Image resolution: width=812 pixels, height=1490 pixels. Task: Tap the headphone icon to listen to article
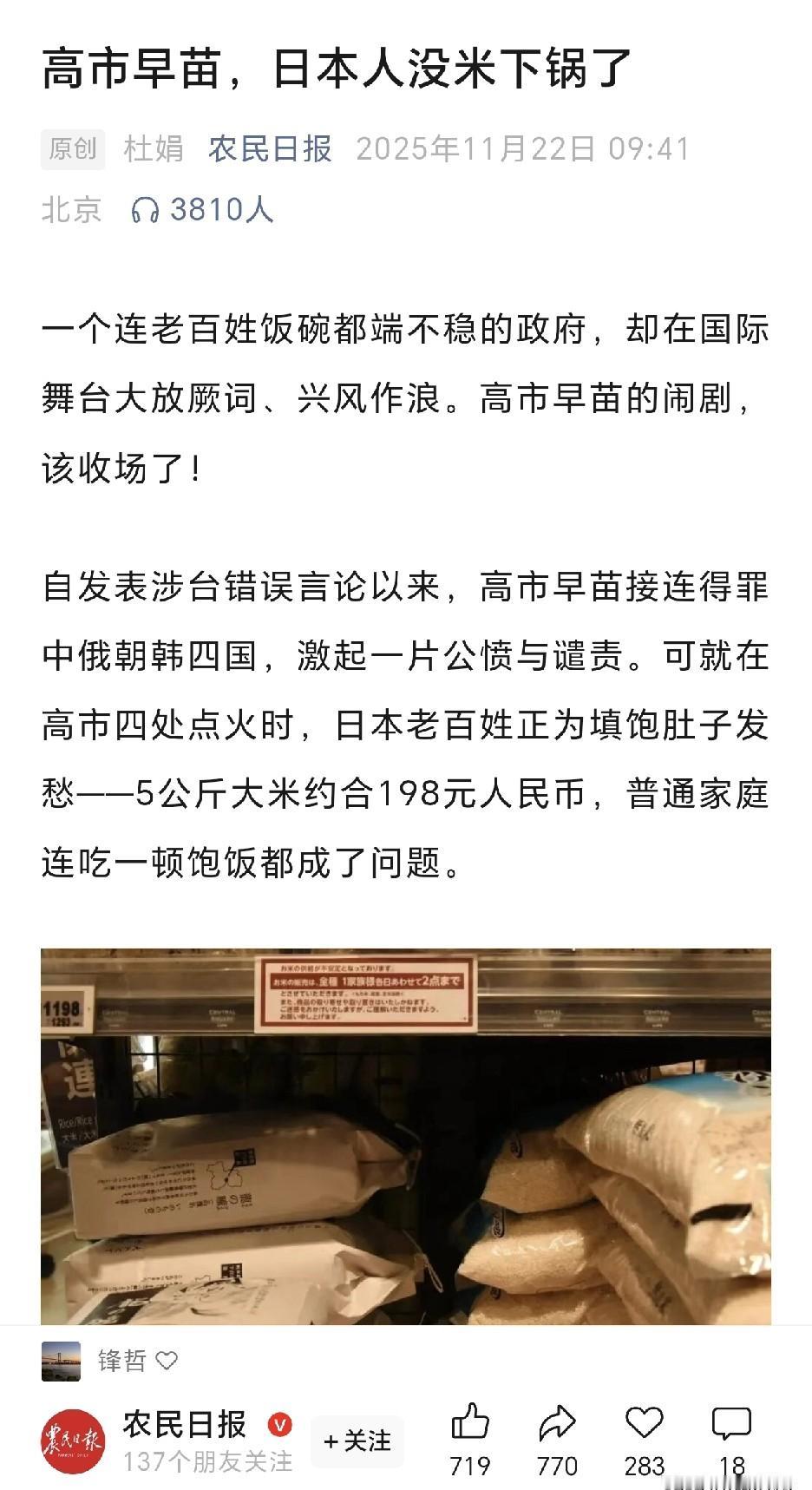click(x=146, y=209)
